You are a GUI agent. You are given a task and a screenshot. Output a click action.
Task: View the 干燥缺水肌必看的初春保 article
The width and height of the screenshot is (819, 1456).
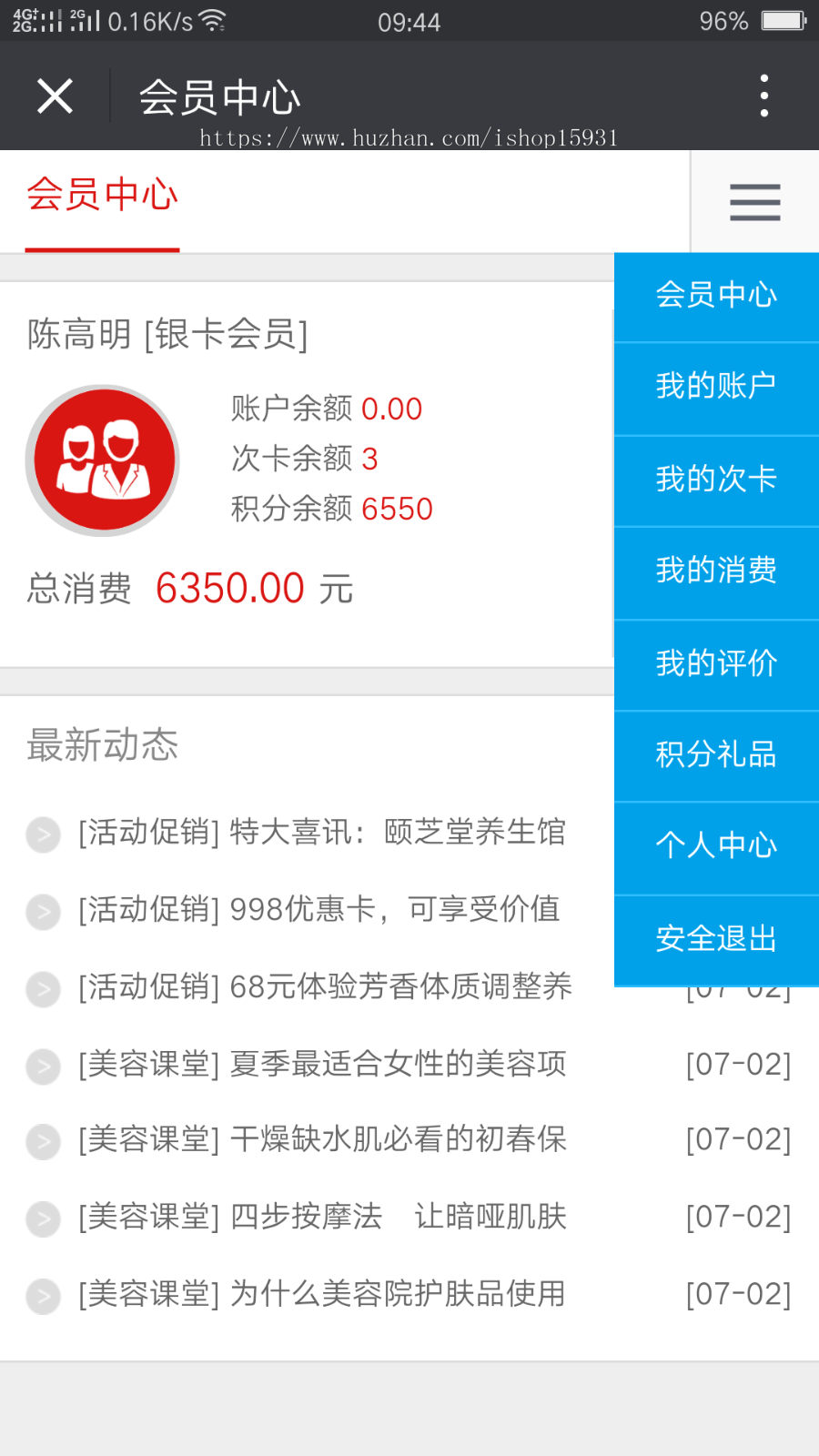[x=322, y=1140]
